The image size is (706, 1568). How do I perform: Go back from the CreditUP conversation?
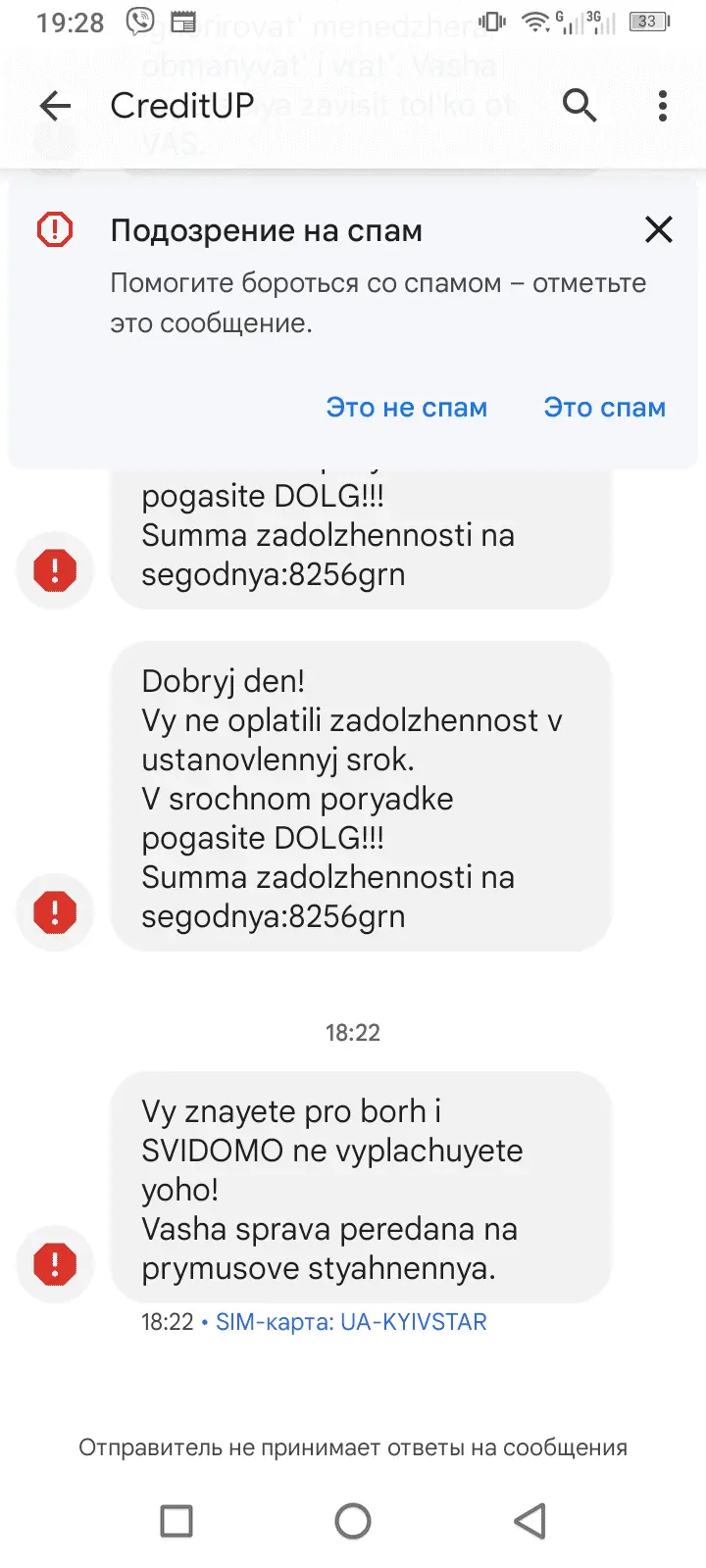tap(56, 106)
